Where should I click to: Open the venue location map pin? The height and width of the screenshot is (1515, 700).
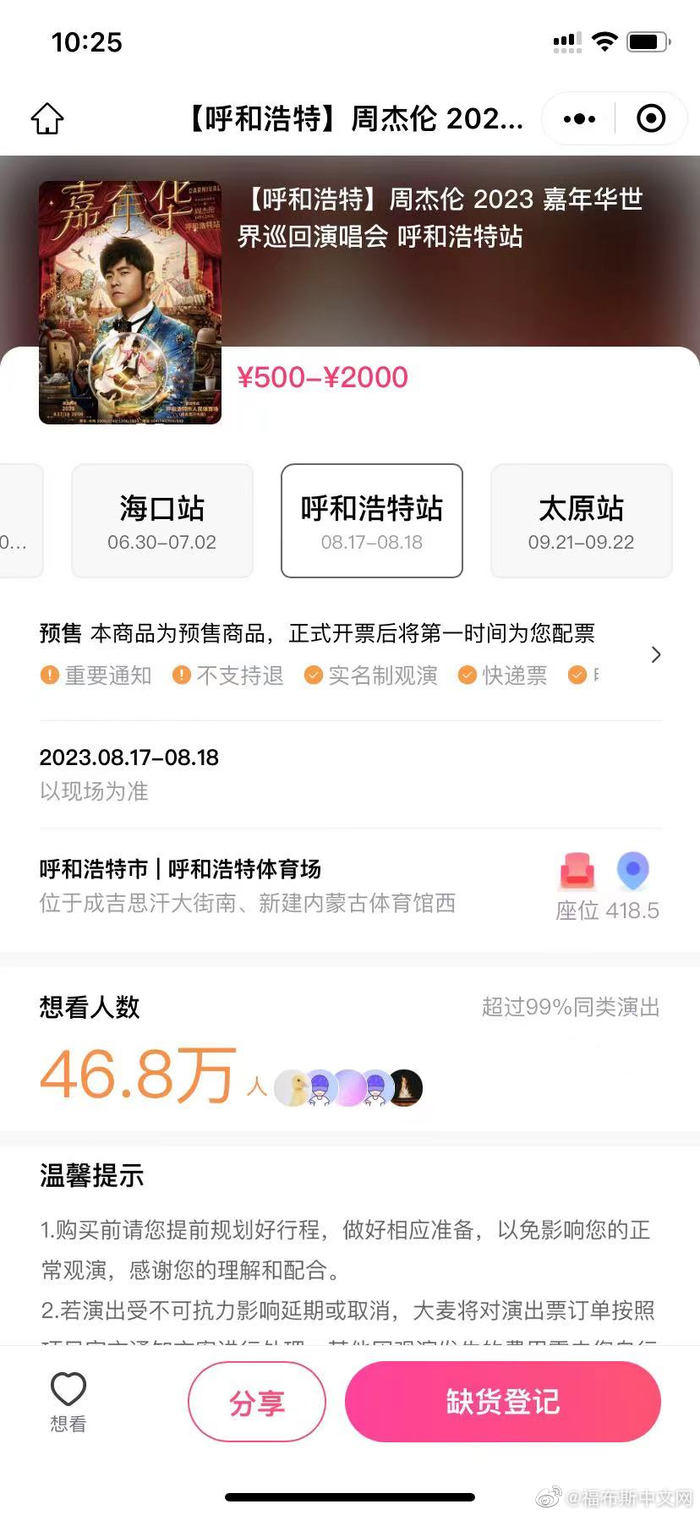coord(632,872)
